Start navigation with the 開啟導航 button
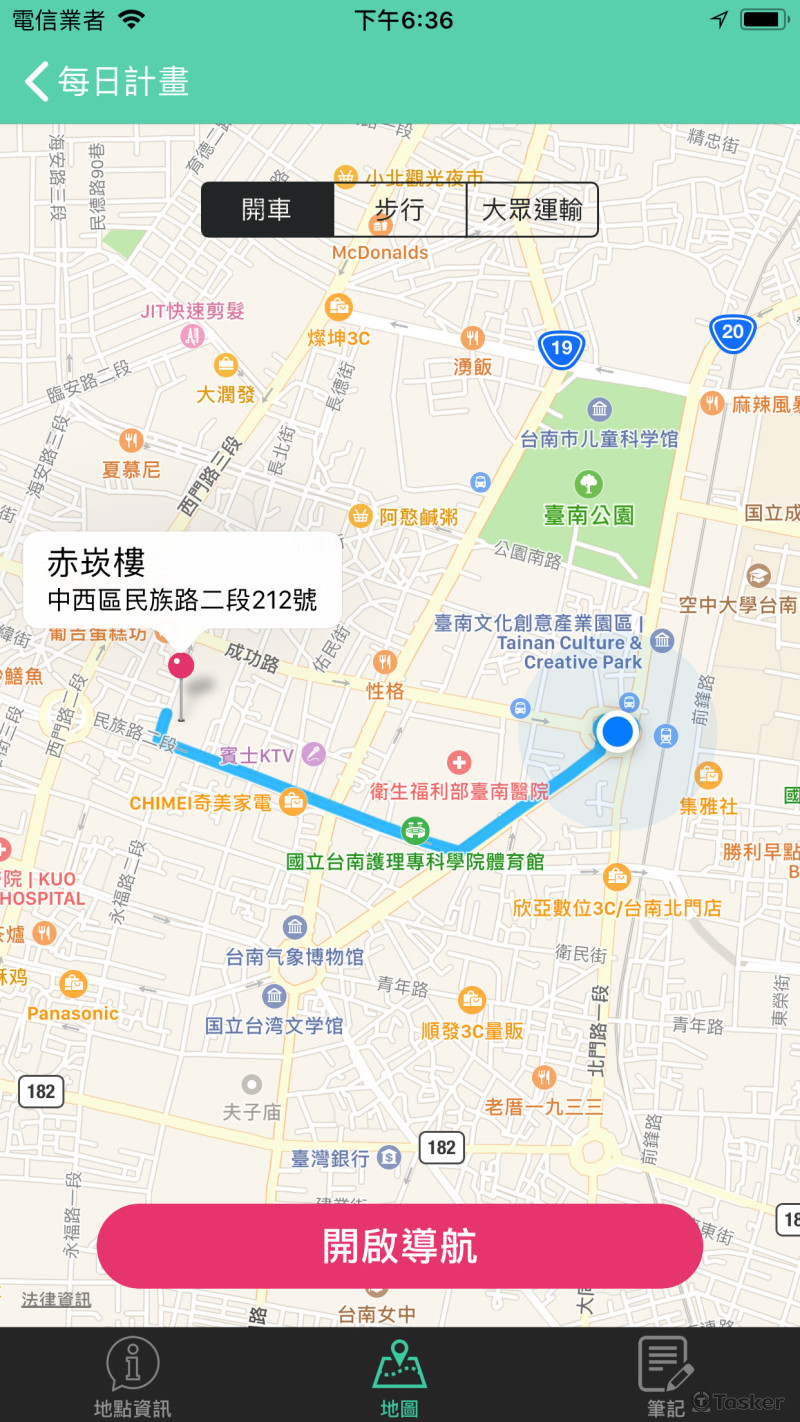The image size is (800, 1422). (399, 1245)
